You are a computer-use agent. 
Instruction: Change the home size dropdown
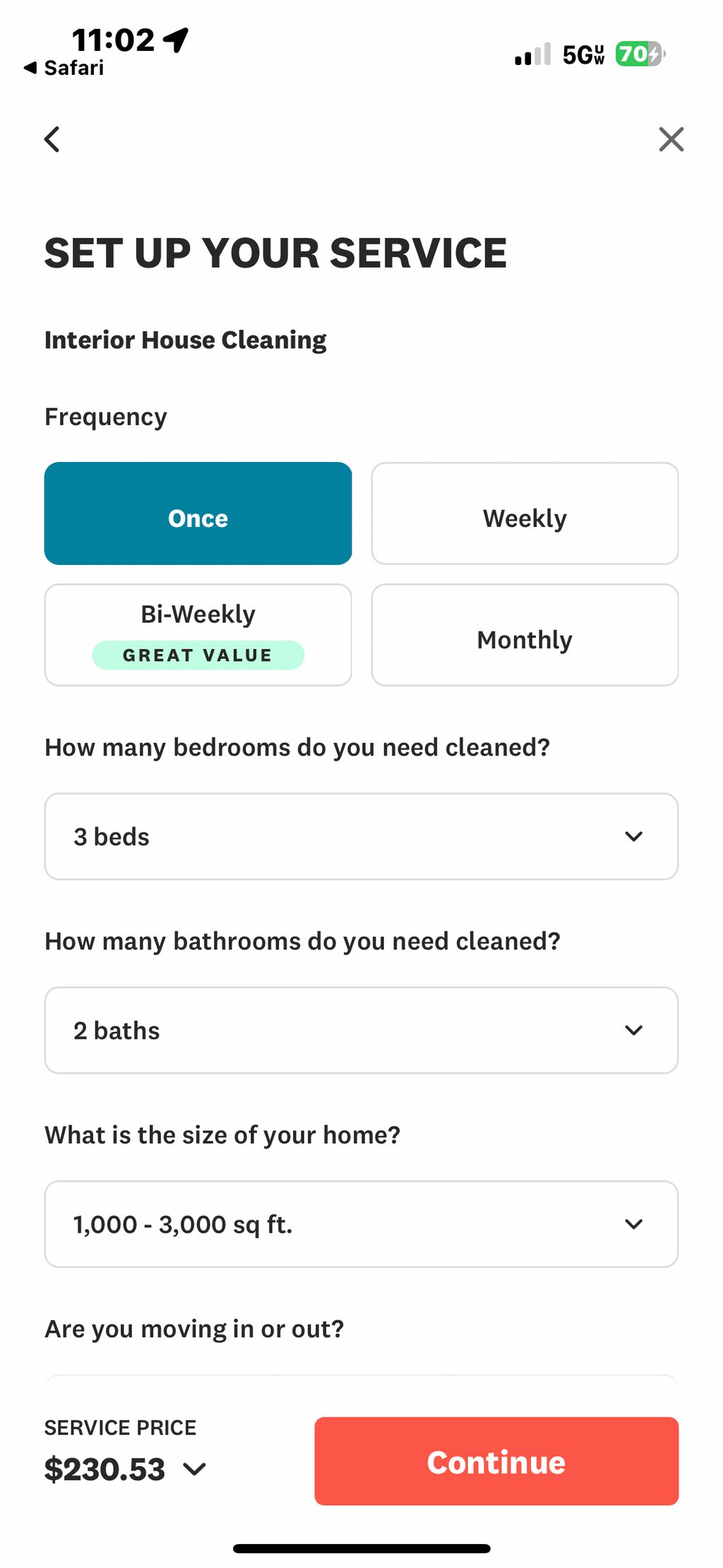361,1224
